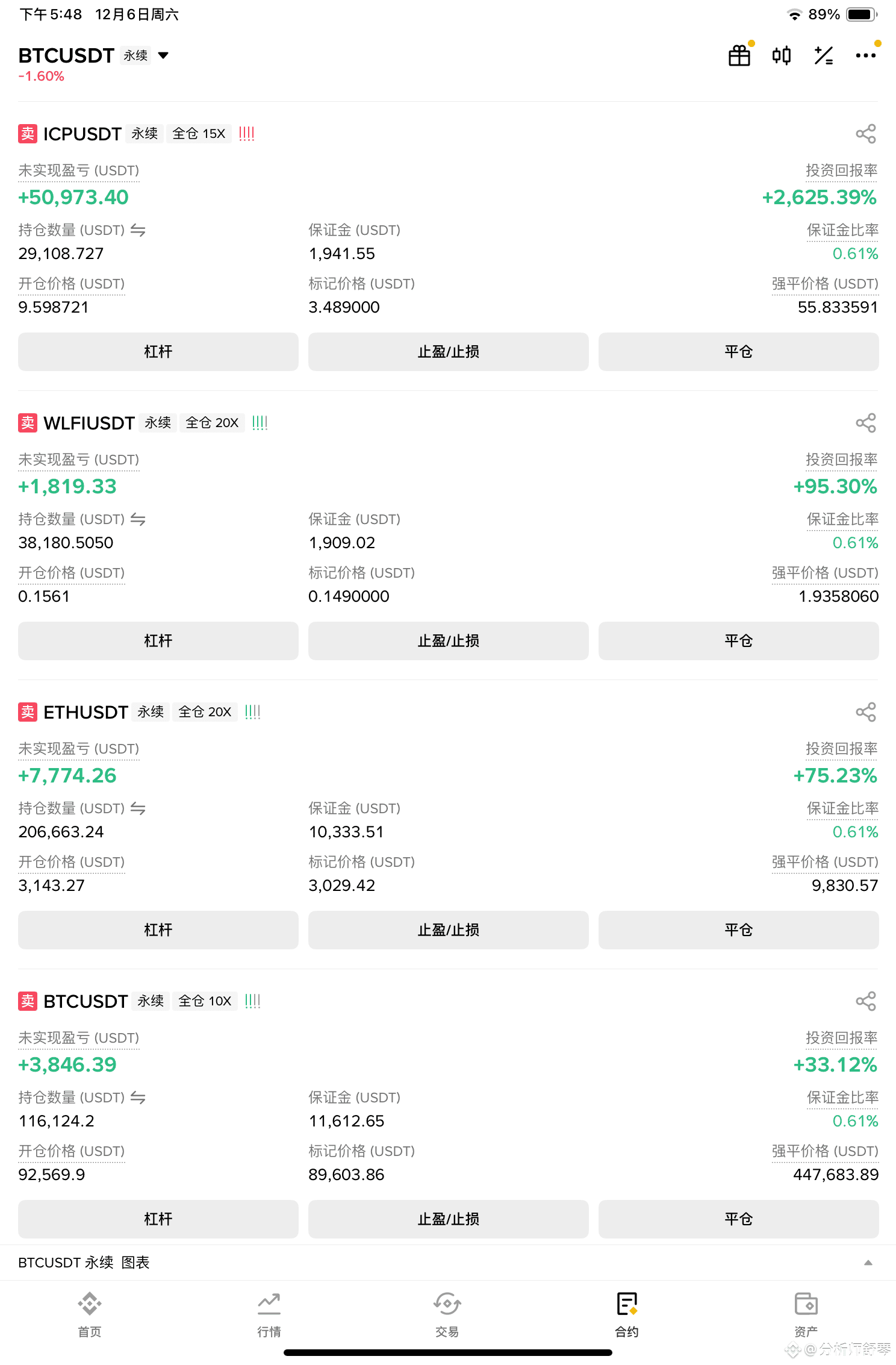Viewport: 896px width, 1365px height.
Task: Share the ICPUSDT position
Action: 865,134
